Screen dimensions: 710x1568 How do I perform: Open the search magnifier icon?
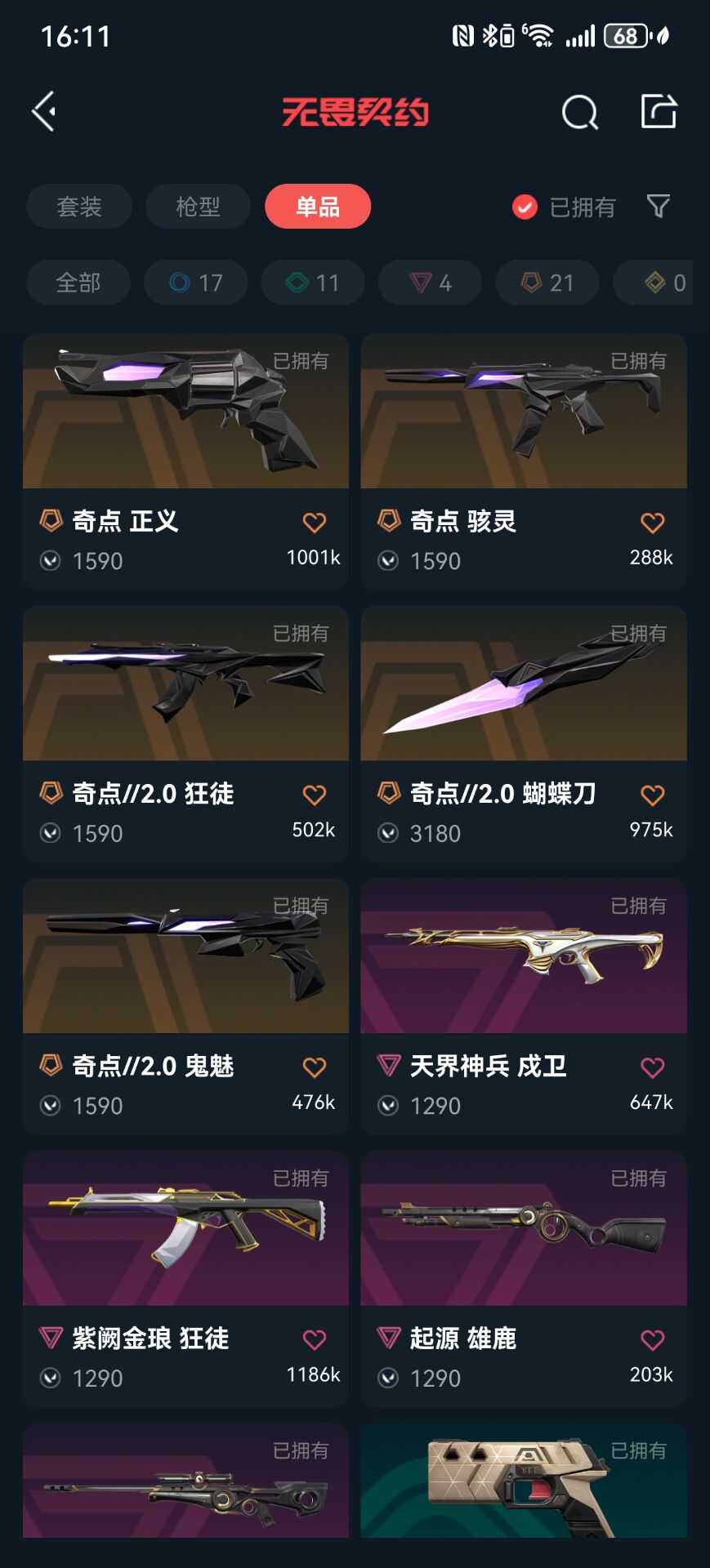click(x=579, y=112)
